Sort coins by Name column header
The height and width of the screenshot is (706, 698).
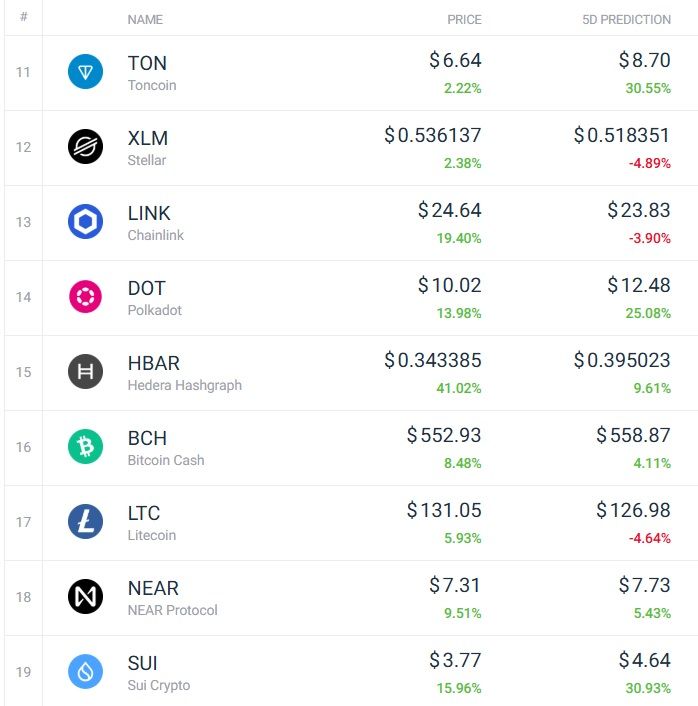pyautogui.click(x=145, y=19)
